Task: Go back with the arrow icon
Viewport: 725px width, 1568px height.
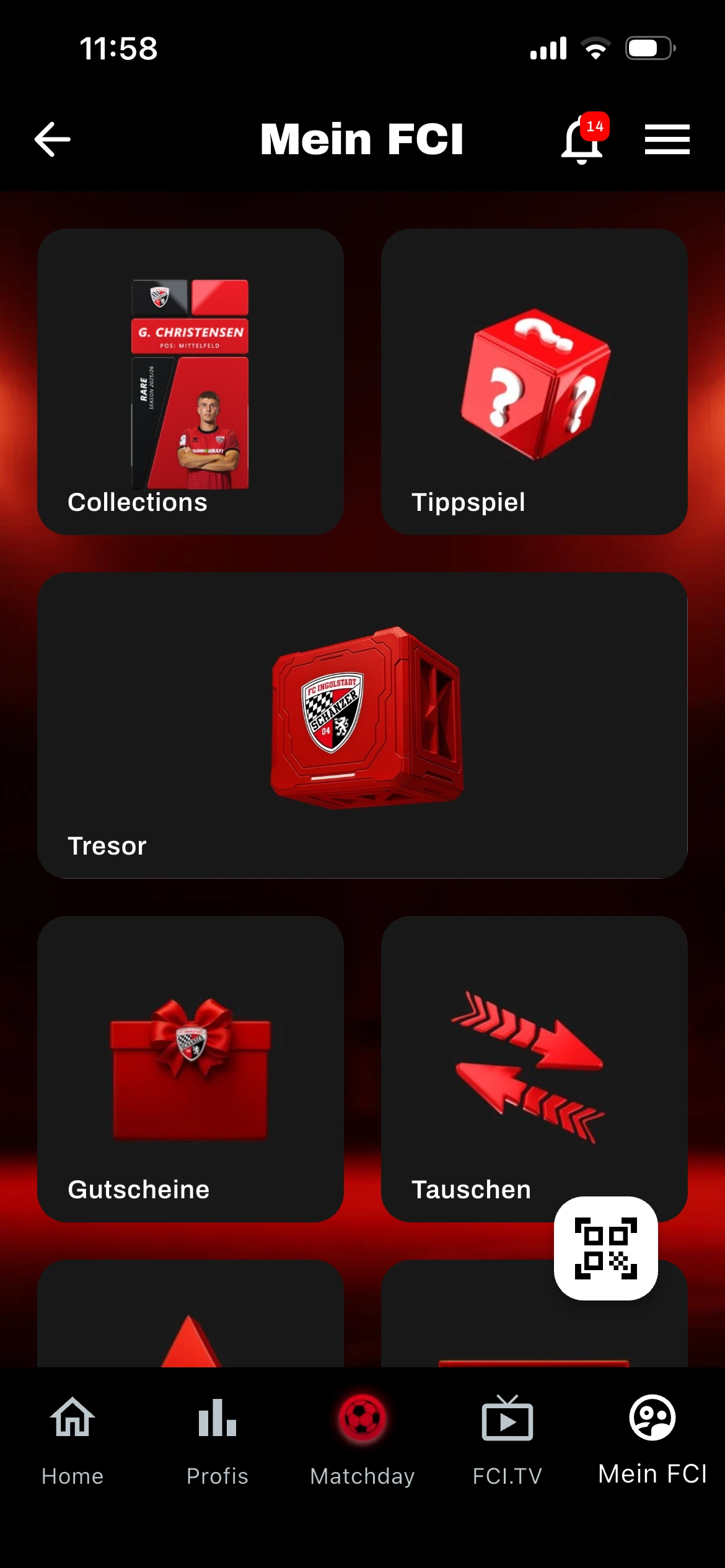Action: coord(53,139)
